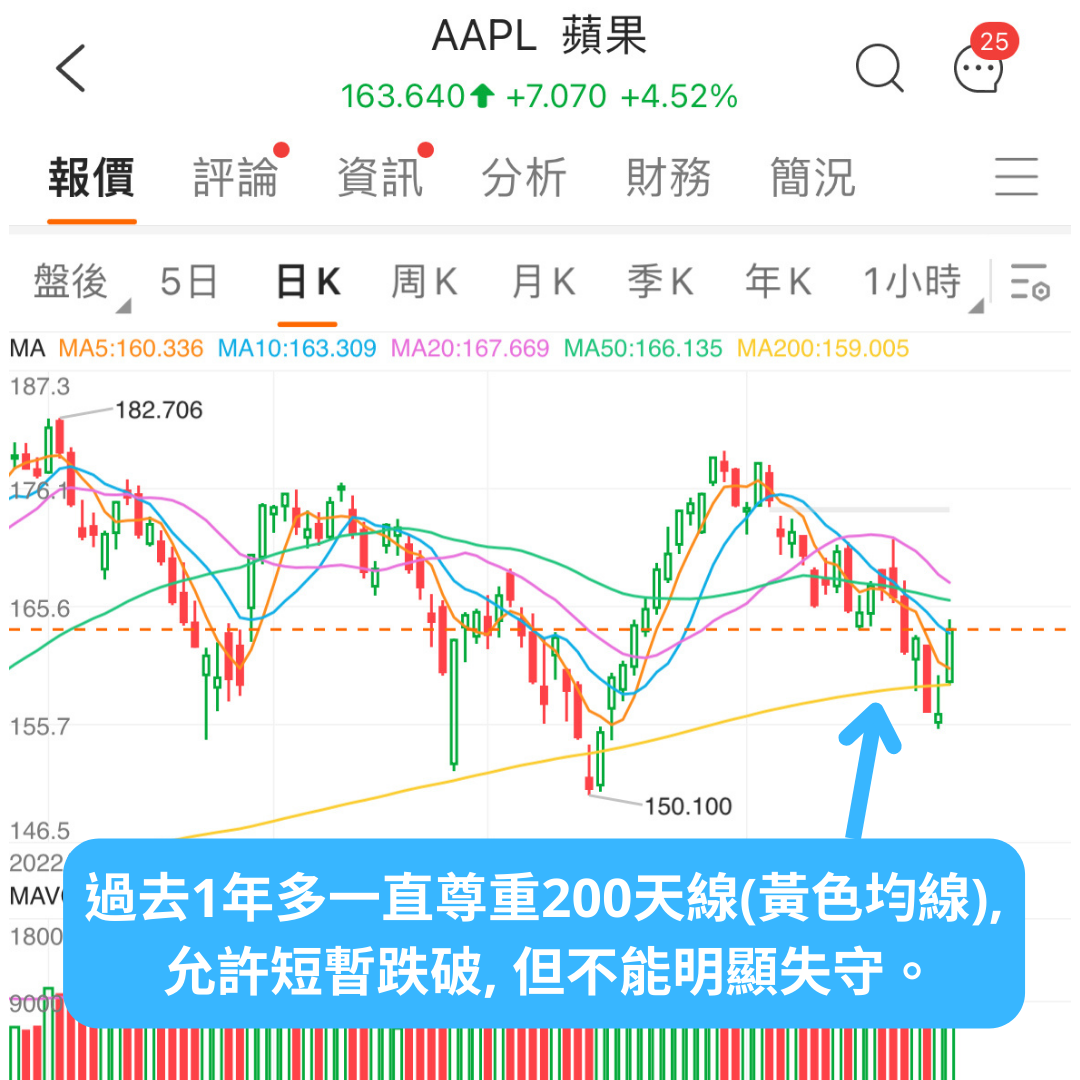Open the 財務 tab
The width and height of the screenshot is (1080, 1080).
click(668, 178)
